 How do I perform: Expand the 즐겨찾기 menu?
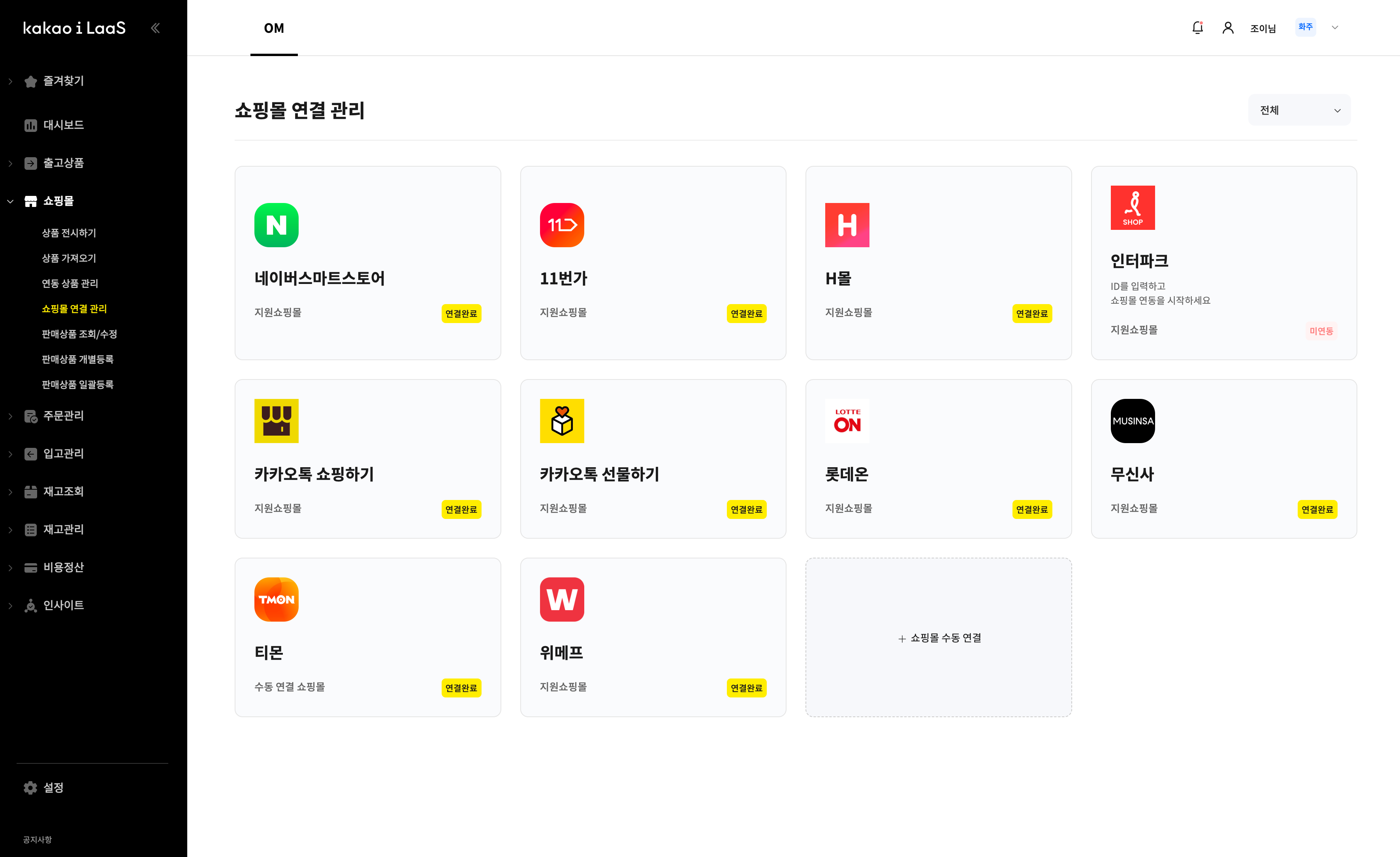63,81
